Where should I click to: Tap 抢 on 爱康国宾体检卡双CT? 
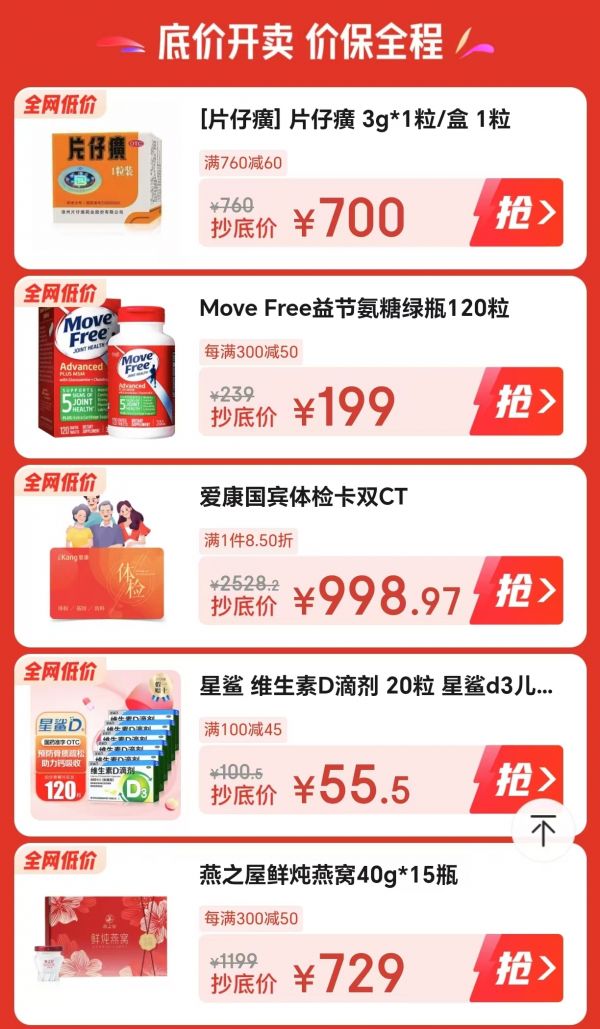point(517,591)
